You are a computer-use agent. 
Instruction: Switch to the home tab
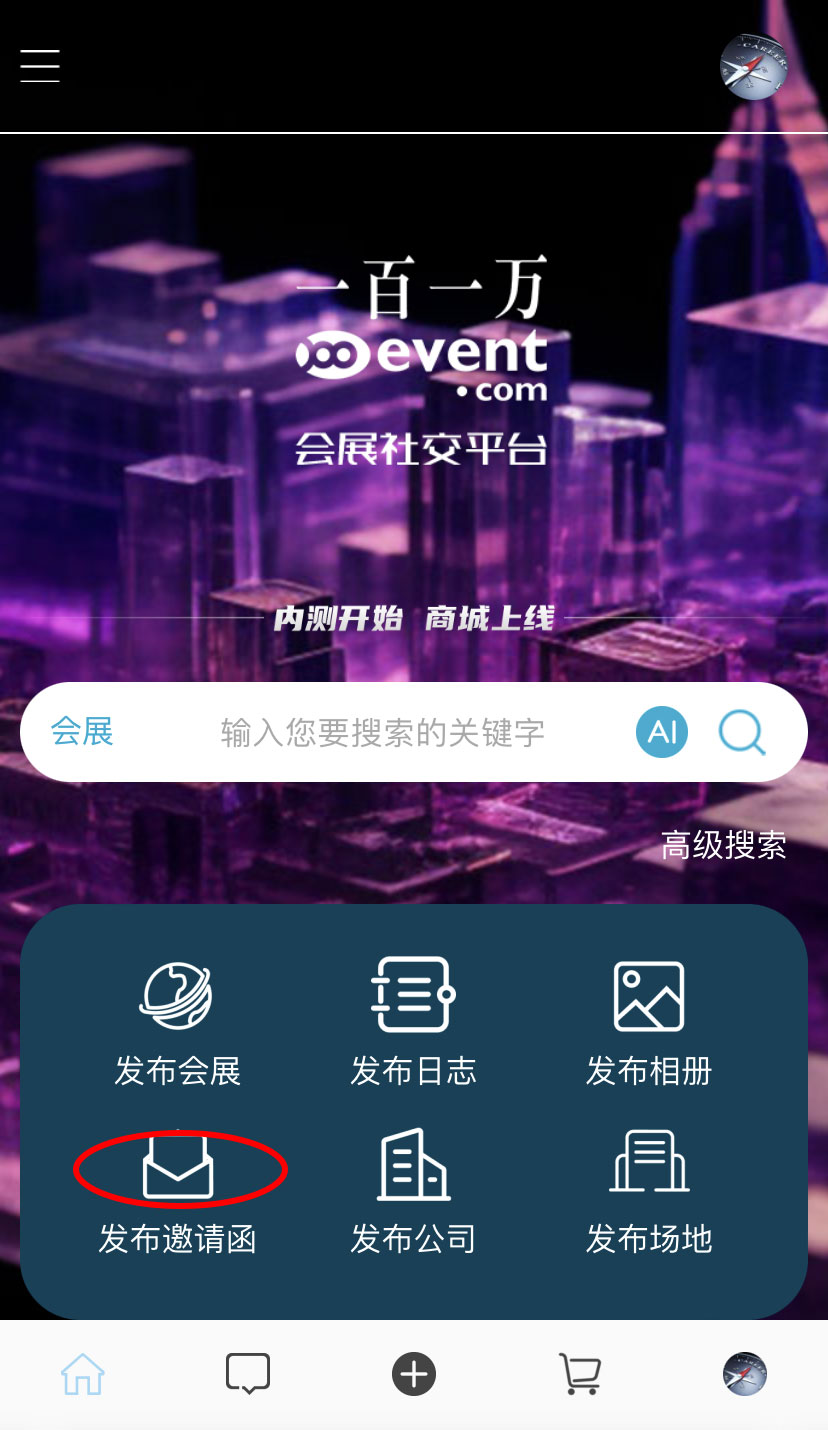point(83,1374)
